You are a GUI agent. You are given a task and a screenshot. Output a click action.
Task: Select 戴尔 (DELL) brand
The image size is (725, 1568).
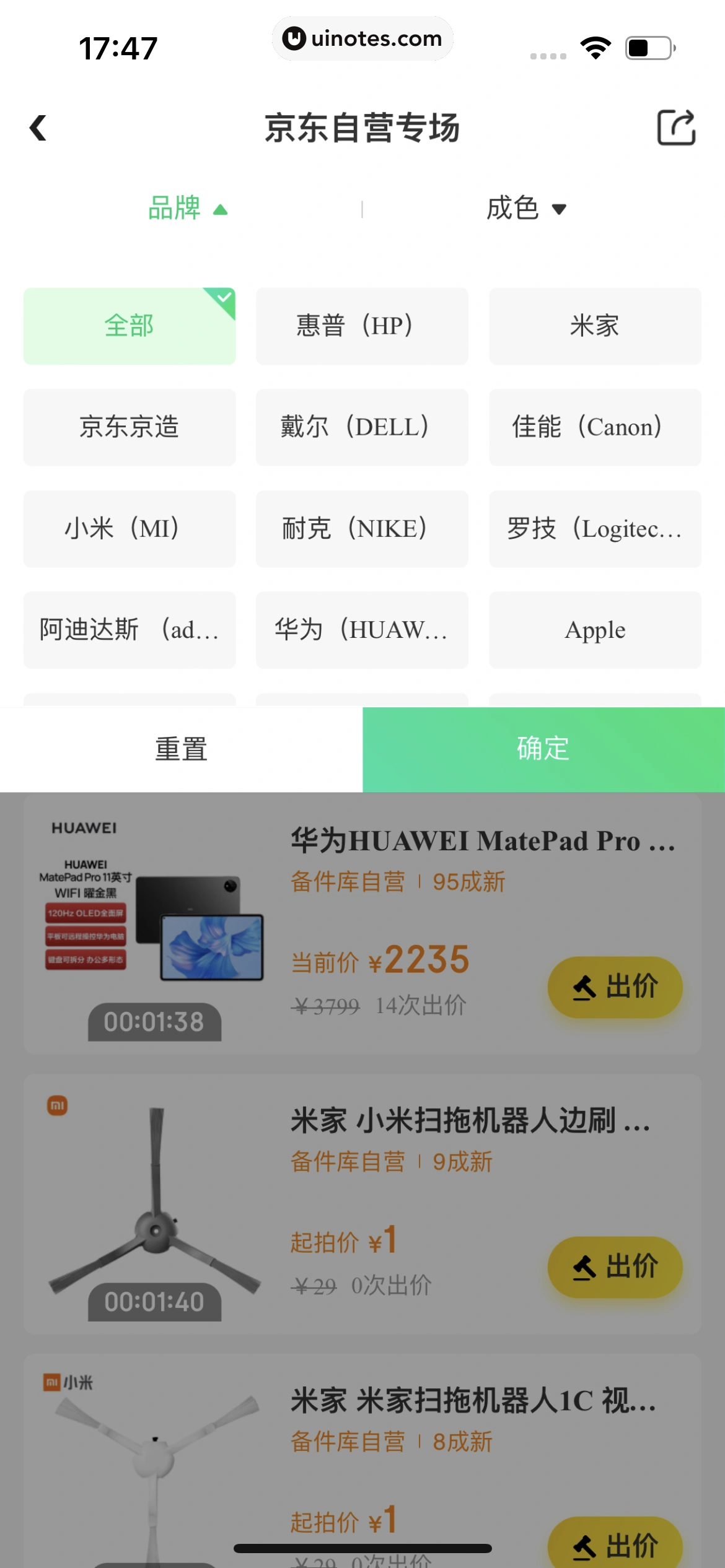362,427
